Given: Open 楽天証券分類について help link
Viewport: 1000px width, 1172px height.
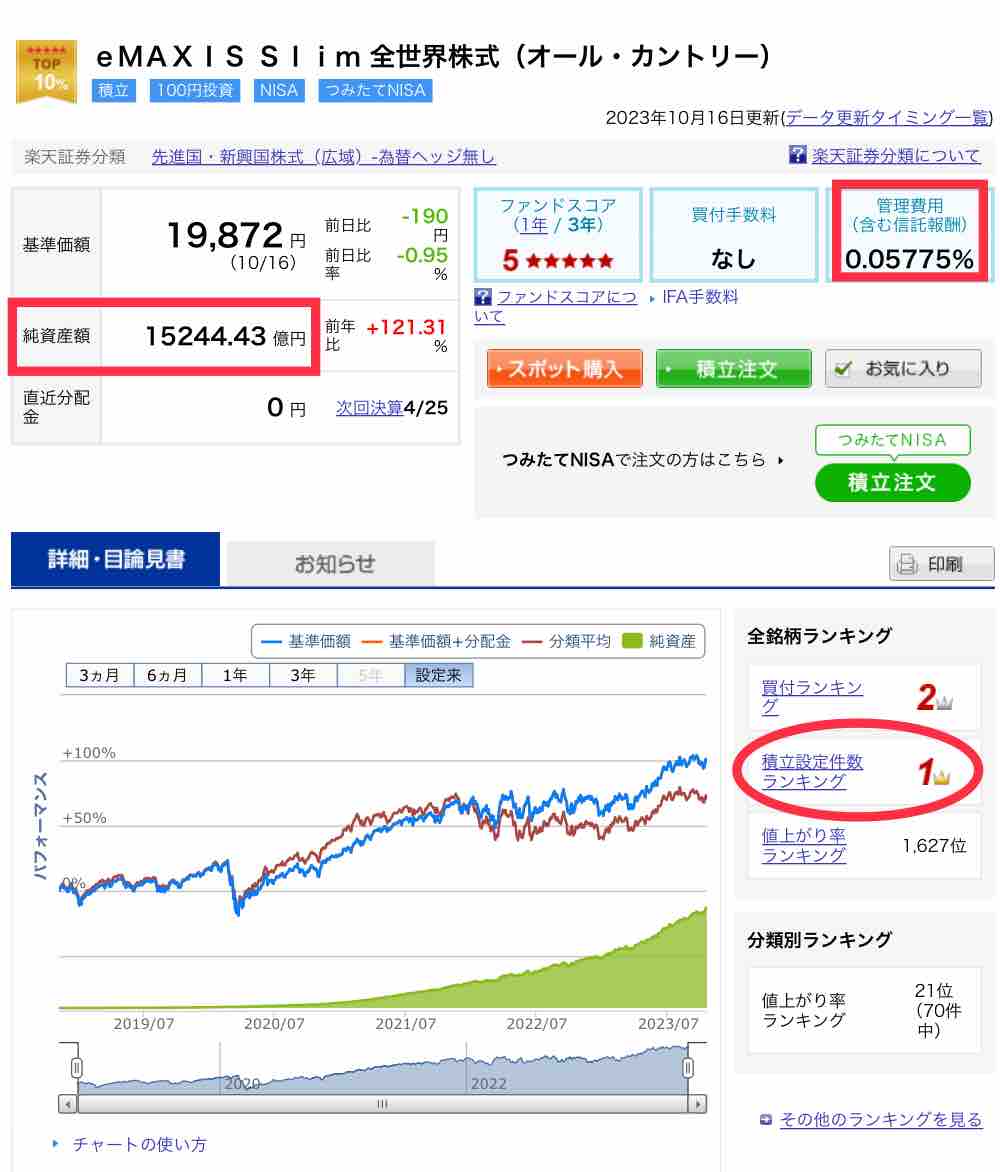Looking at the screenshot, I should (895, 156).
